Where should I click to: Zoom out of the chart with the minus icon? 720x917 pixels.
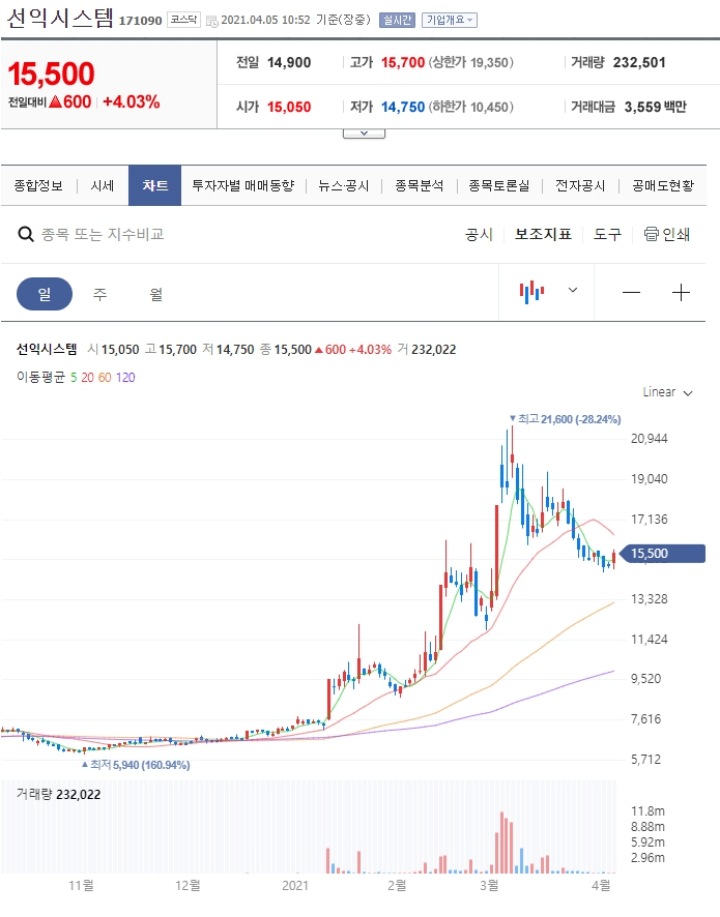click(x=631, y=291)
